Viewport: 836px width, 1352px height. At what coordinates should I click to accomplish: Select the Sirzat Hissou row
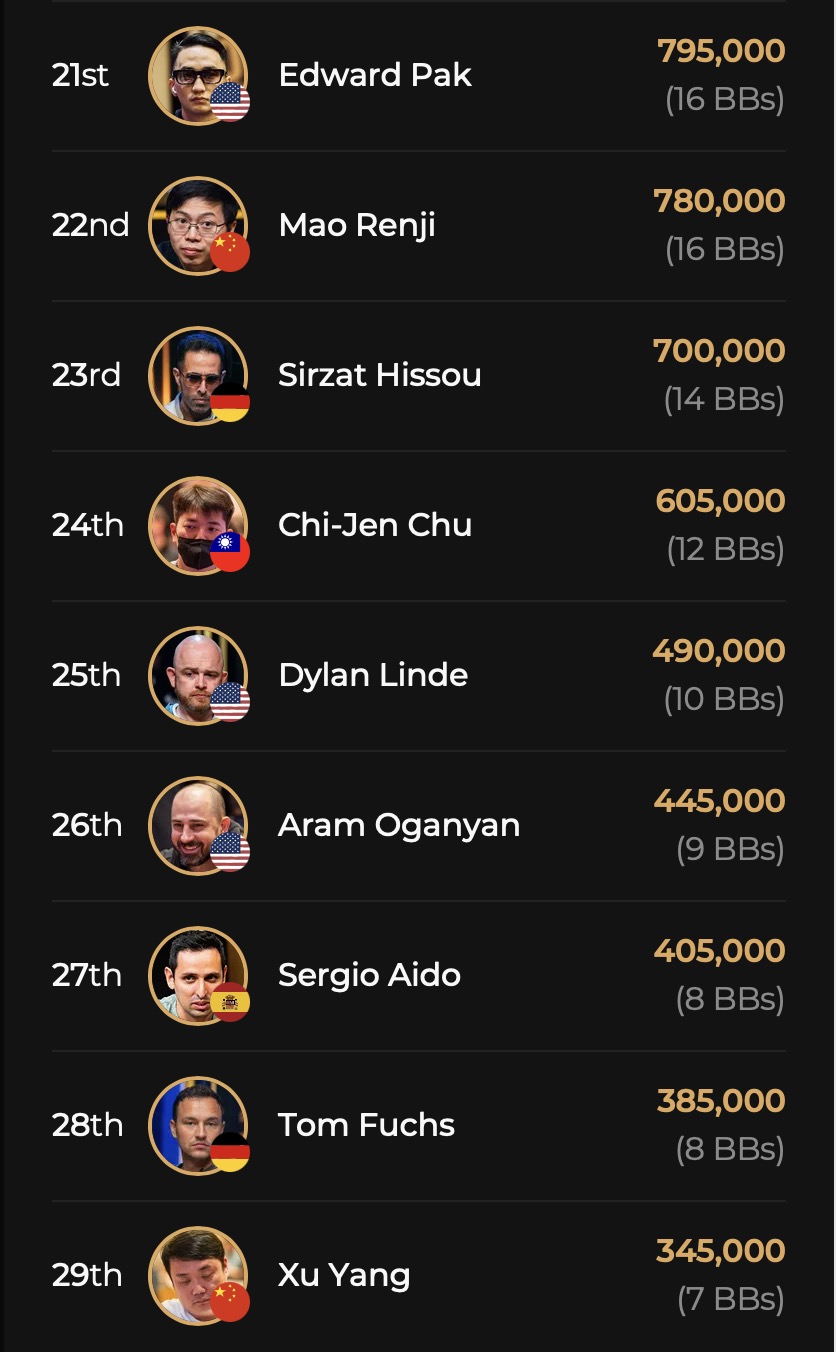(x=379, y=376)
